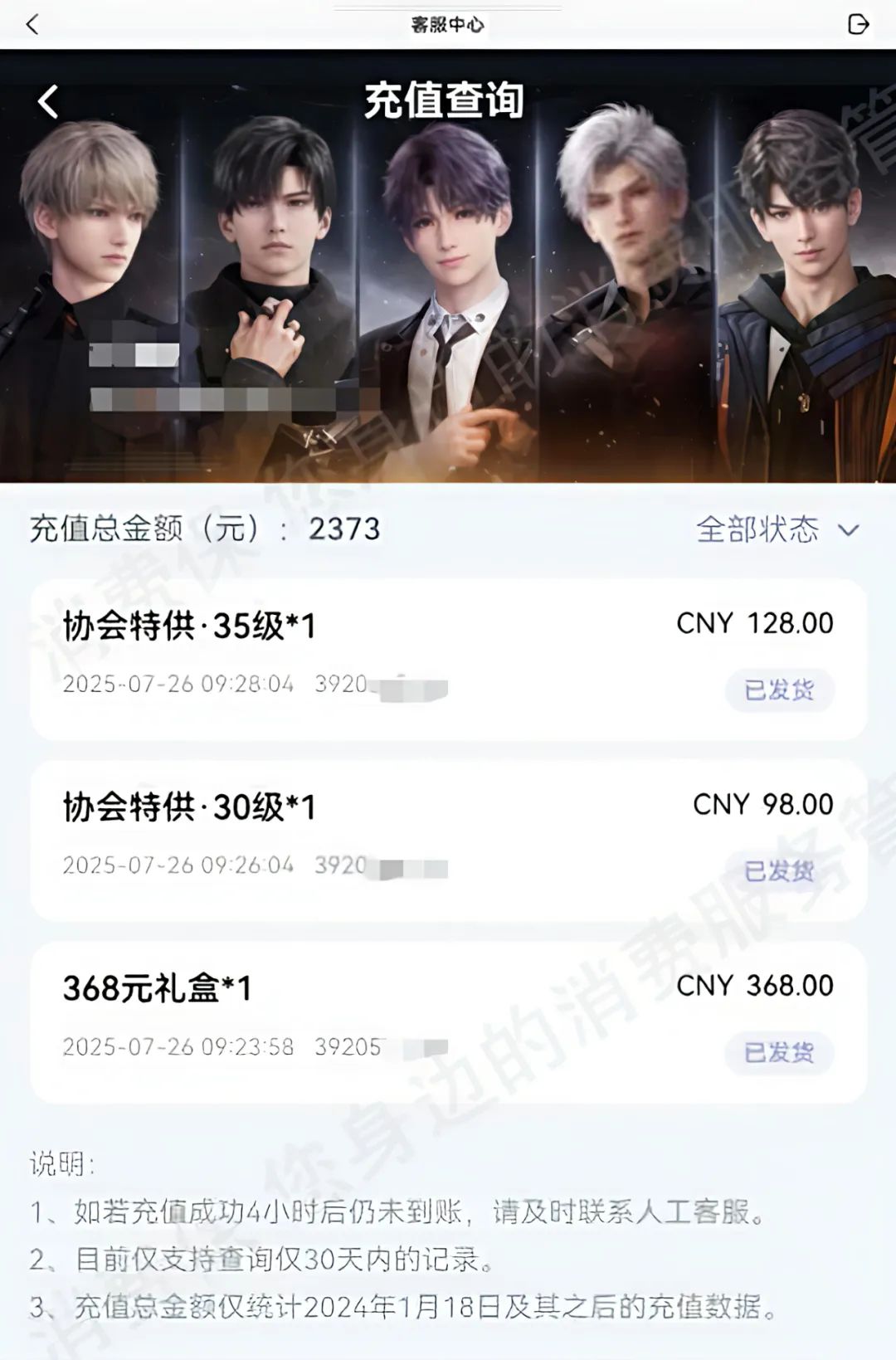Expand the 全部状态 filter dropdown
896x1360 pixels.
[777, 529]
